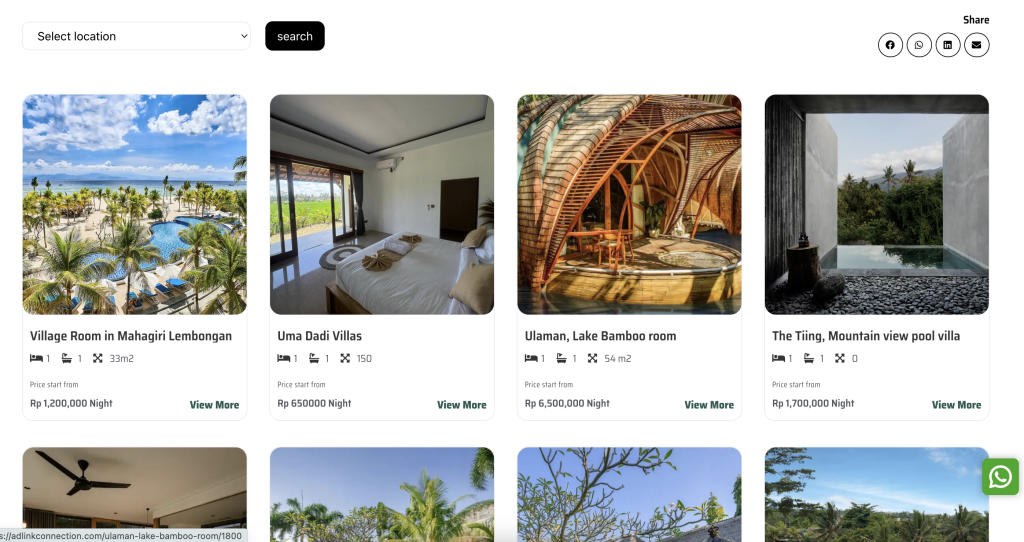Open Ulaman, Lake Bamboo room photo

[629, 204]
